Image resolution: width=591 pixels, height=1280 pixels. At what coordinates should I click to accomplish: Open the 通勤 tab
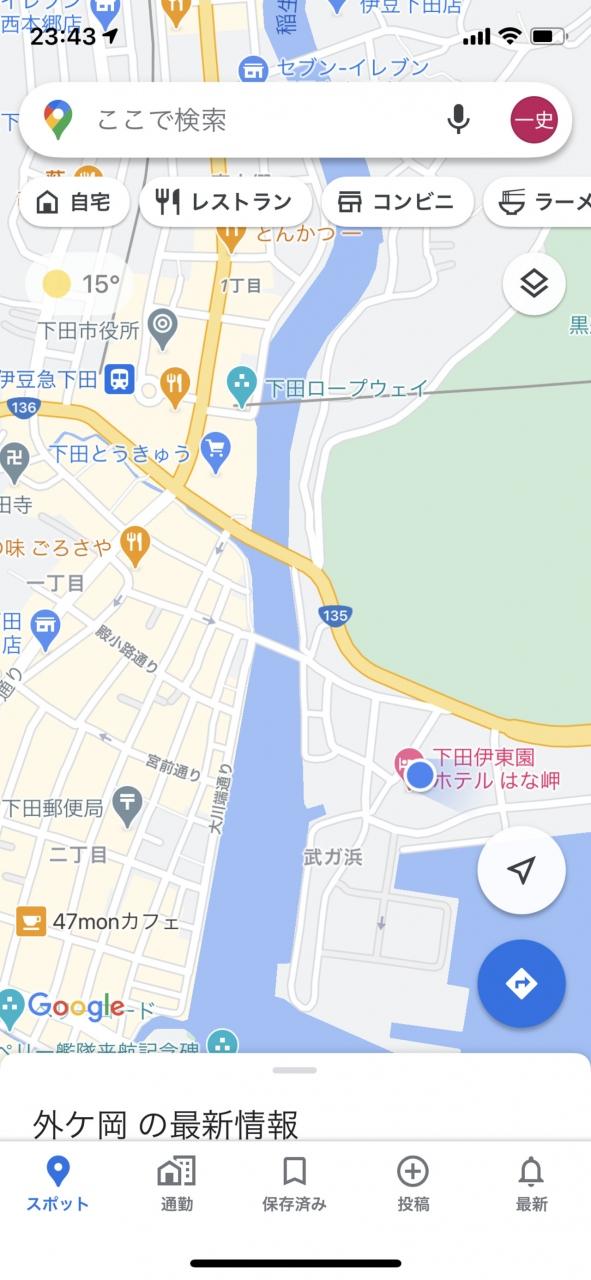pos(176,1185)
